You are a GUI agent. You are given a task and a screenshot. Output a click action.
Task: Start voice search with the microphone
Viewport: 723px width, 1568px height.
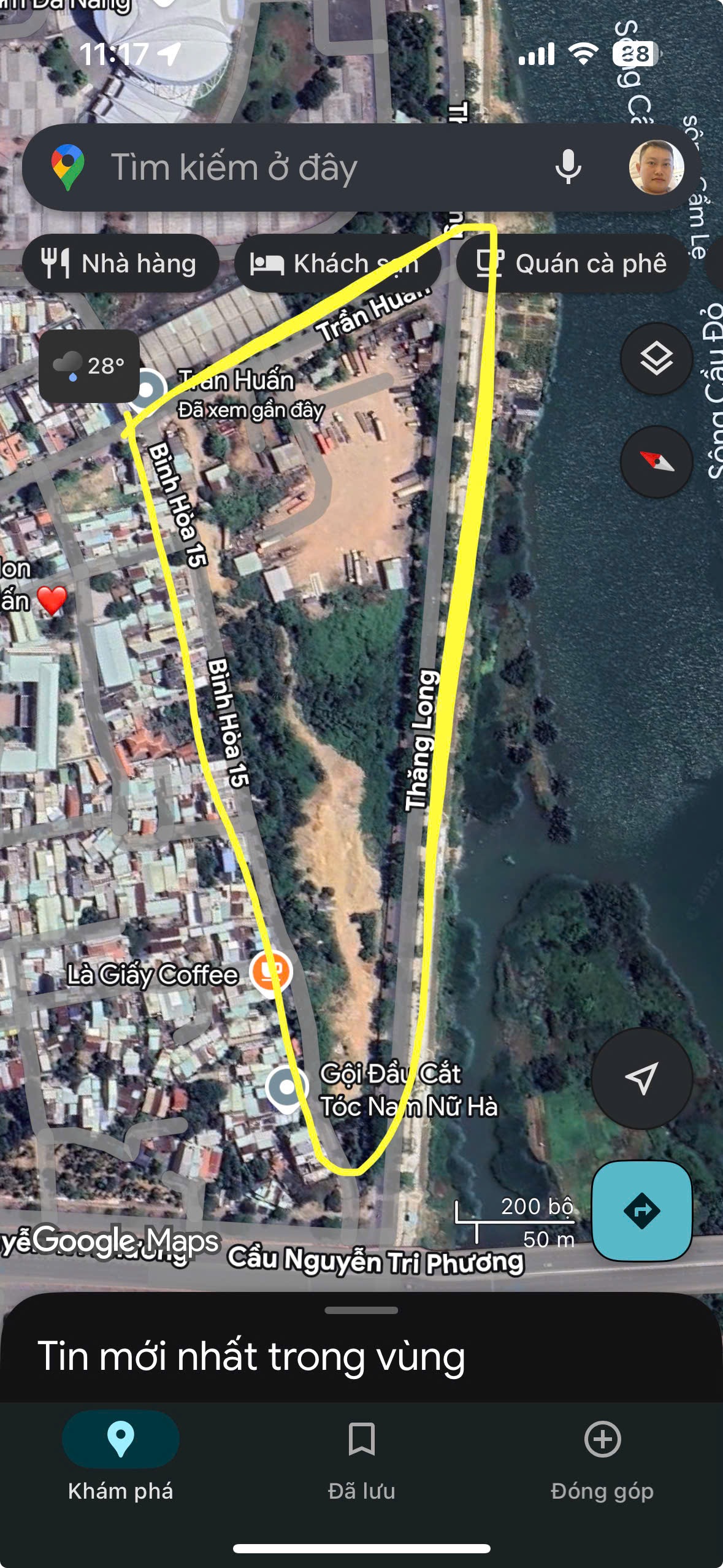pos(568,167)
